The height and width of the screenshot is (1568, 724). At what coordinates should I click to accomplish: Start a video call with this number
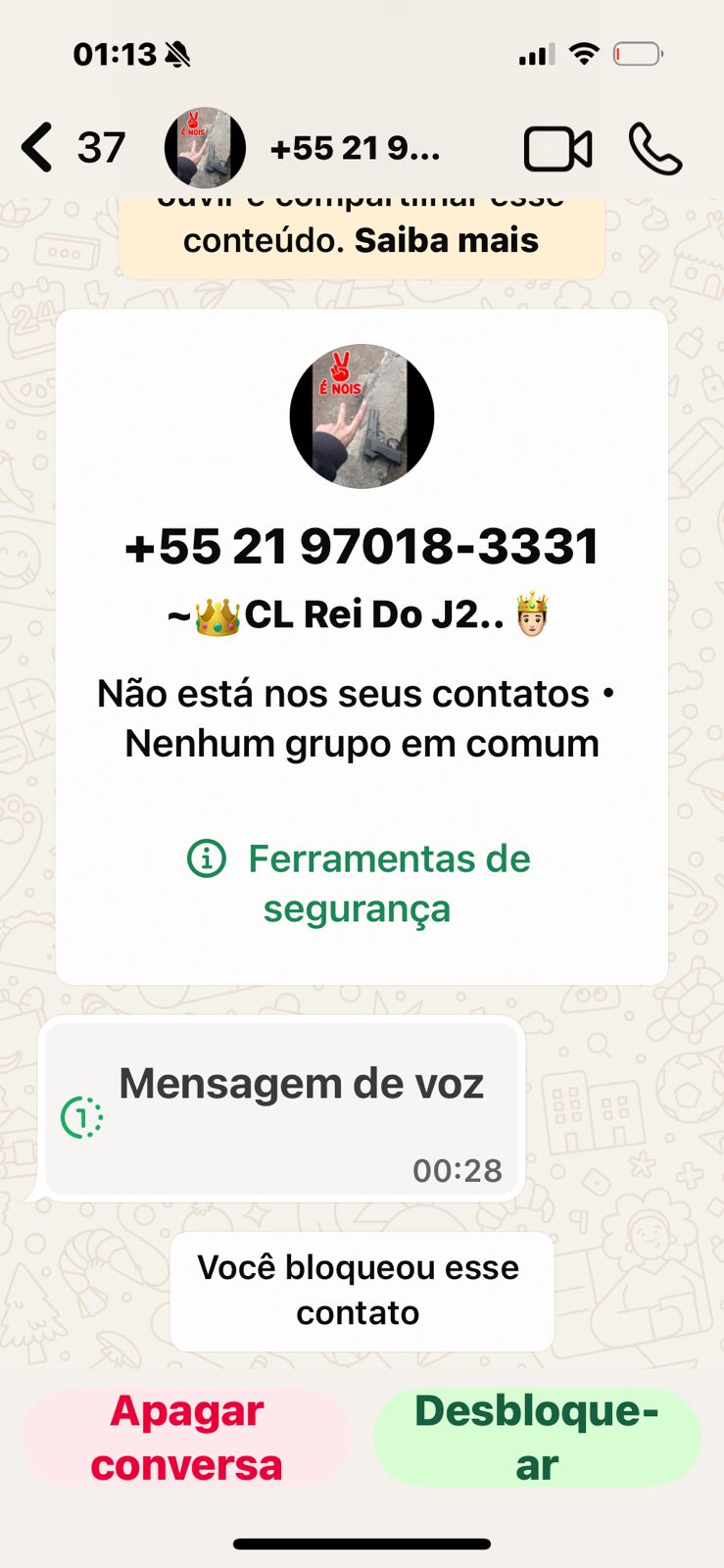point(557,150)
